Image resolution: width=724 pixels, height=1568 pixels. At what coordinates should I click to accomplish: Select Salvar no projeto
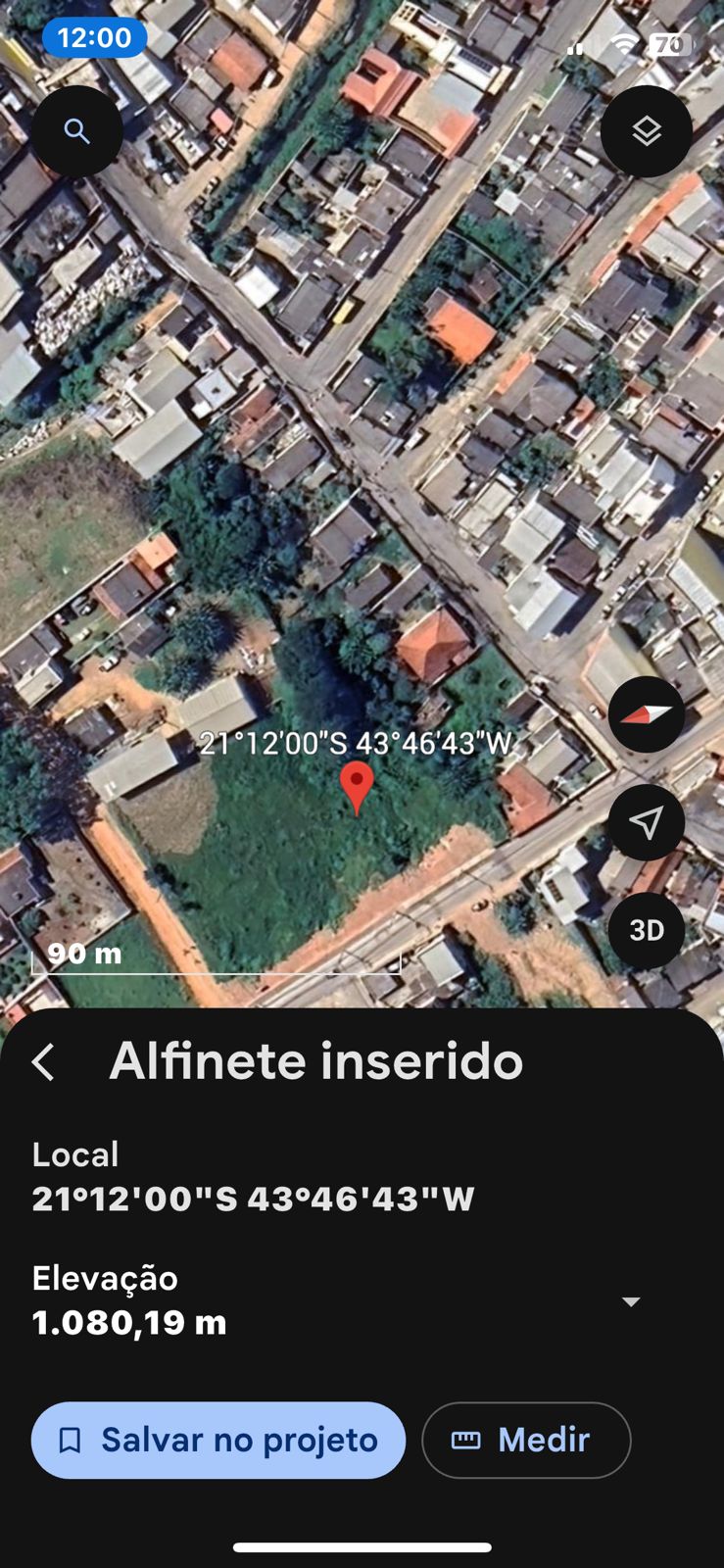tap(218, 1440)
